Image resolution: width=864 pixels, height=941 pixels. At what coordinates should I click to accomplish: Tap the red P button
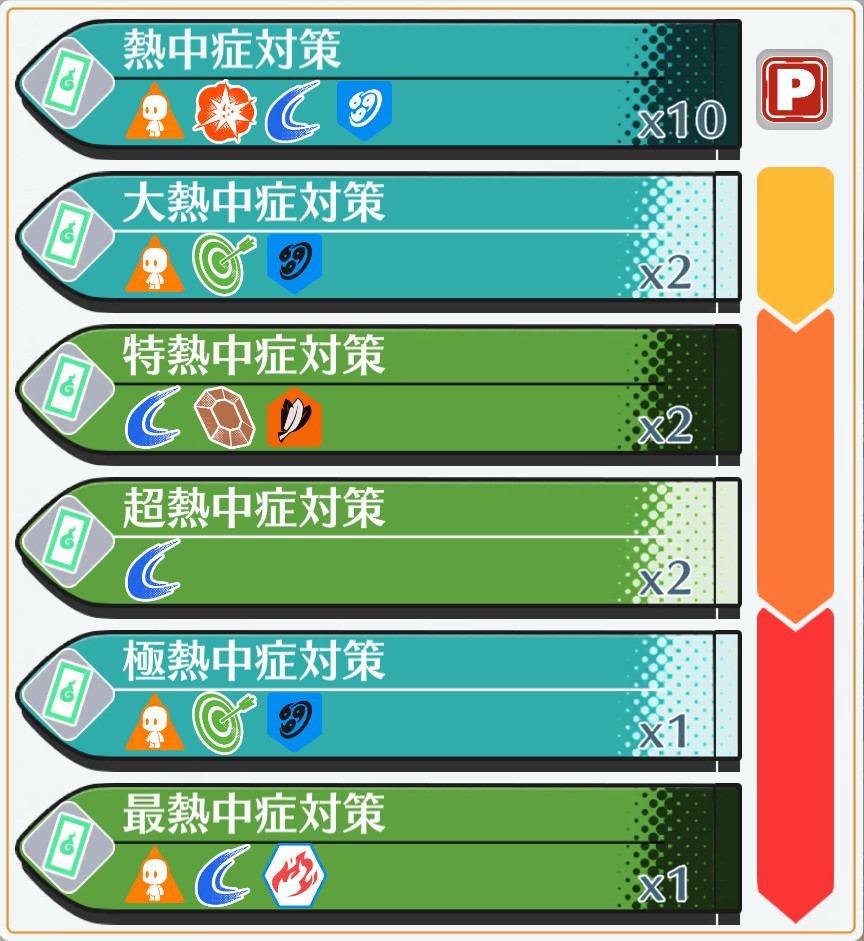794,89
